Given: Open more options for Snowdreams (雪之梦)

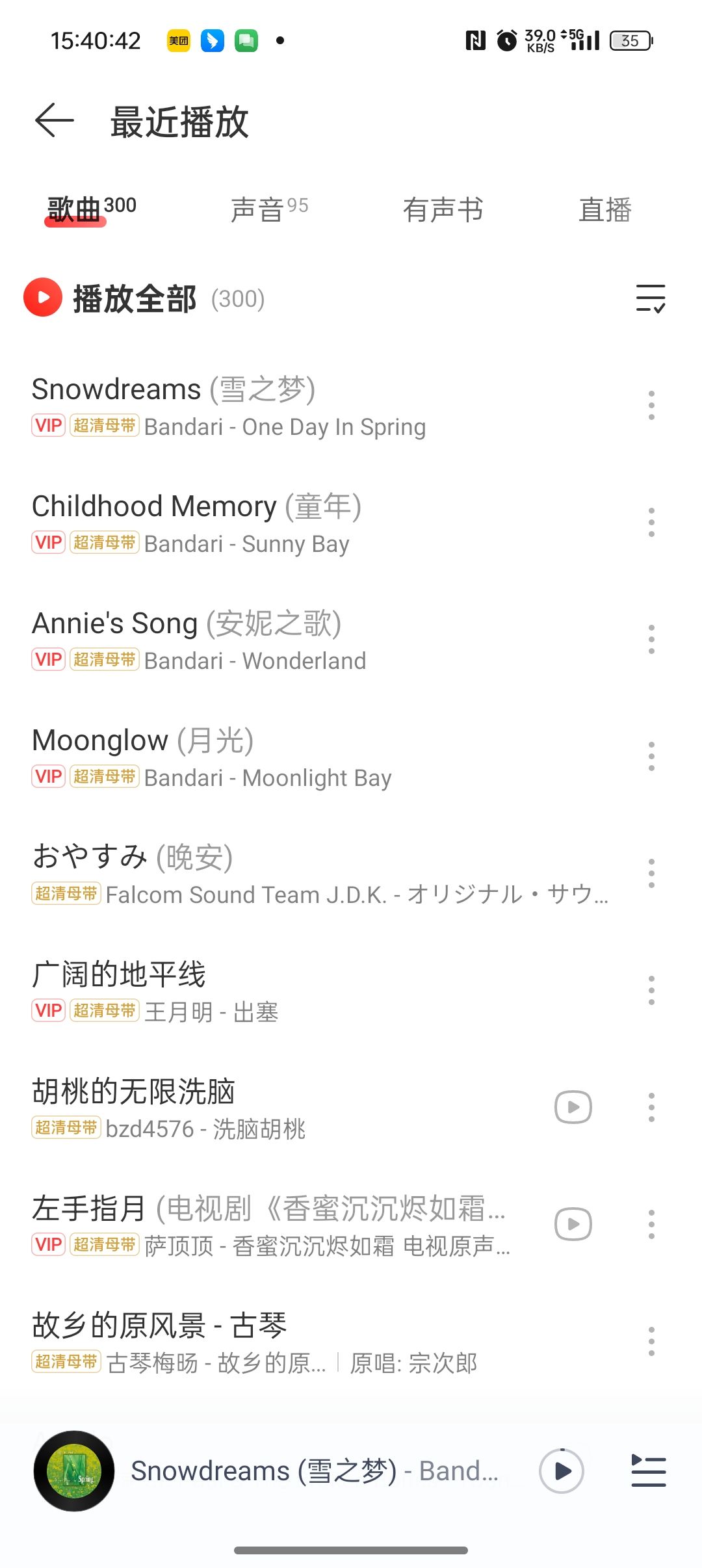Looking at the screenshot, I should [651, 406].
